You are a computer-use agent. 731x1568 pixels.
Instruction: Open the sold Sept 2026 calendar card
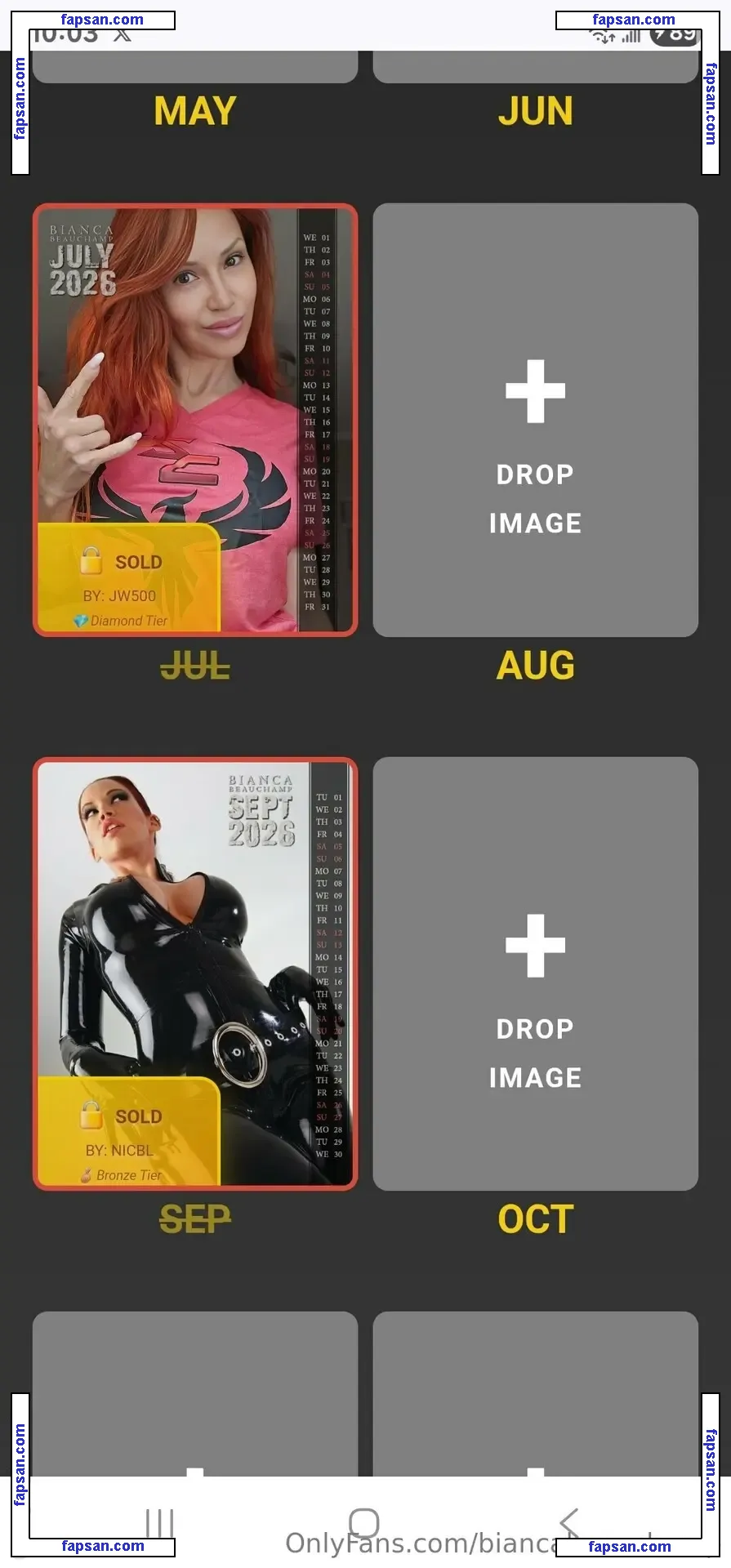[x=194, y=973]
